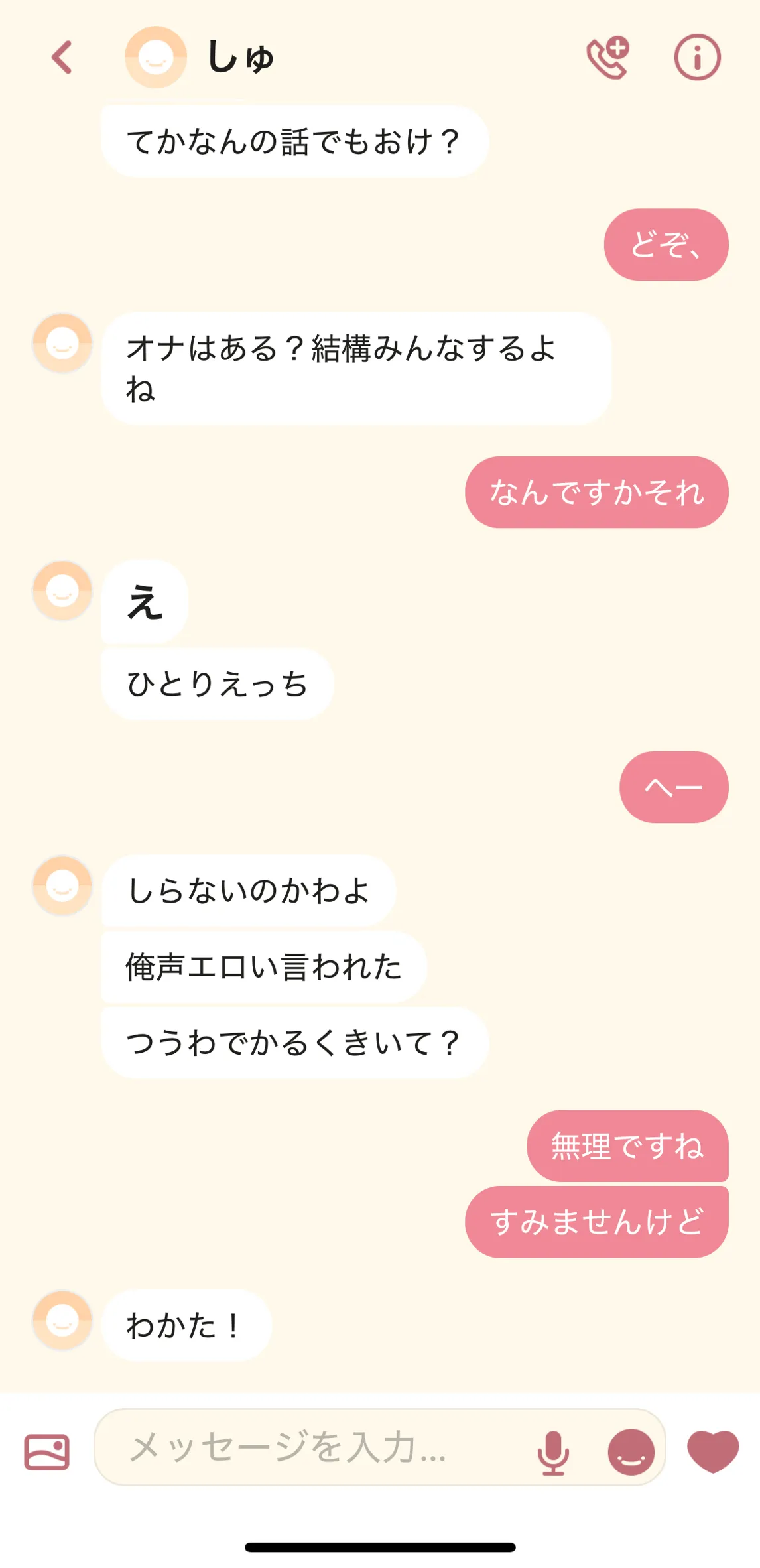
Task: Open しゅ's profile avatar in header
Action: (156, 57)
